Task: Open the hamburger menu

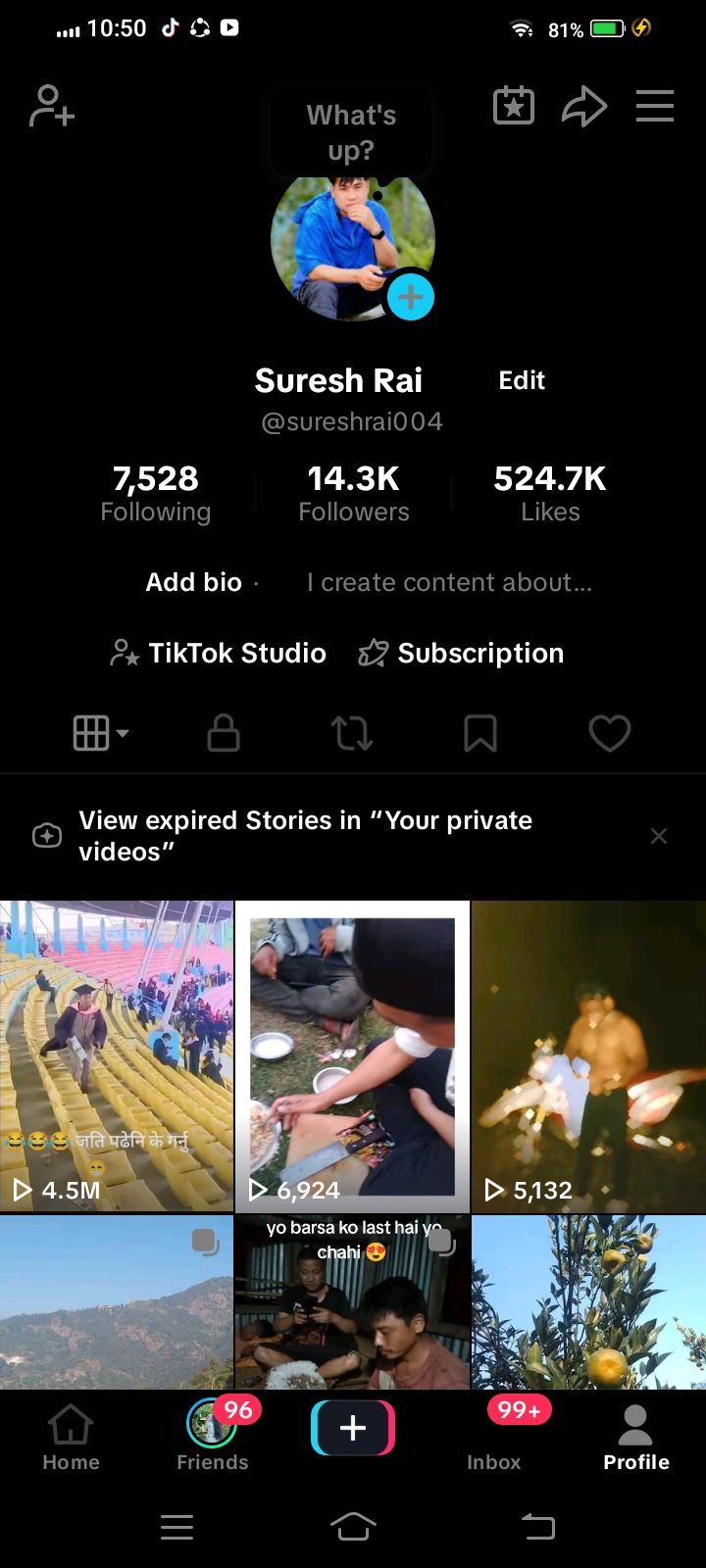Action: 654,106
